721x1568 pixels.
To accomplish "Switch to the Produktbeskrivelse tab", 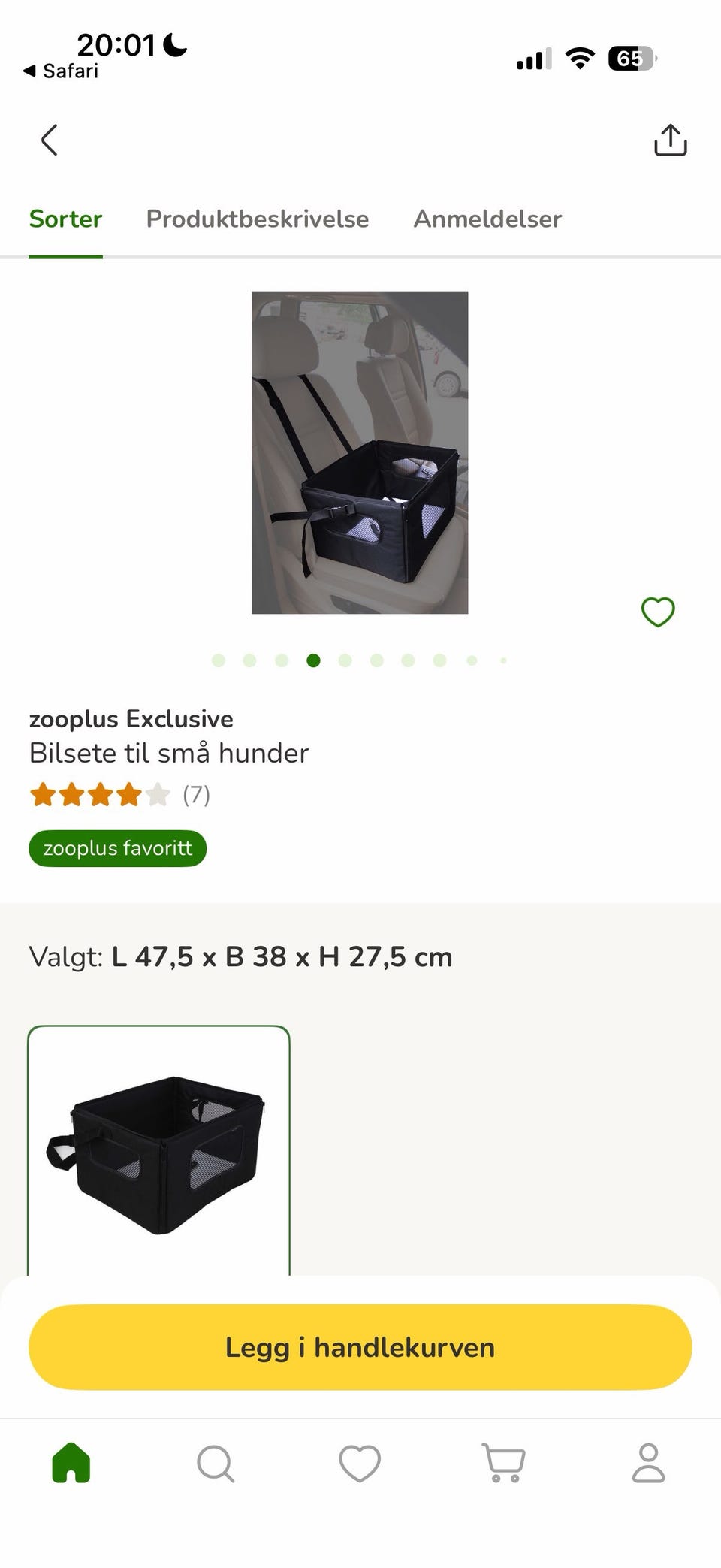I will point(258,219).
